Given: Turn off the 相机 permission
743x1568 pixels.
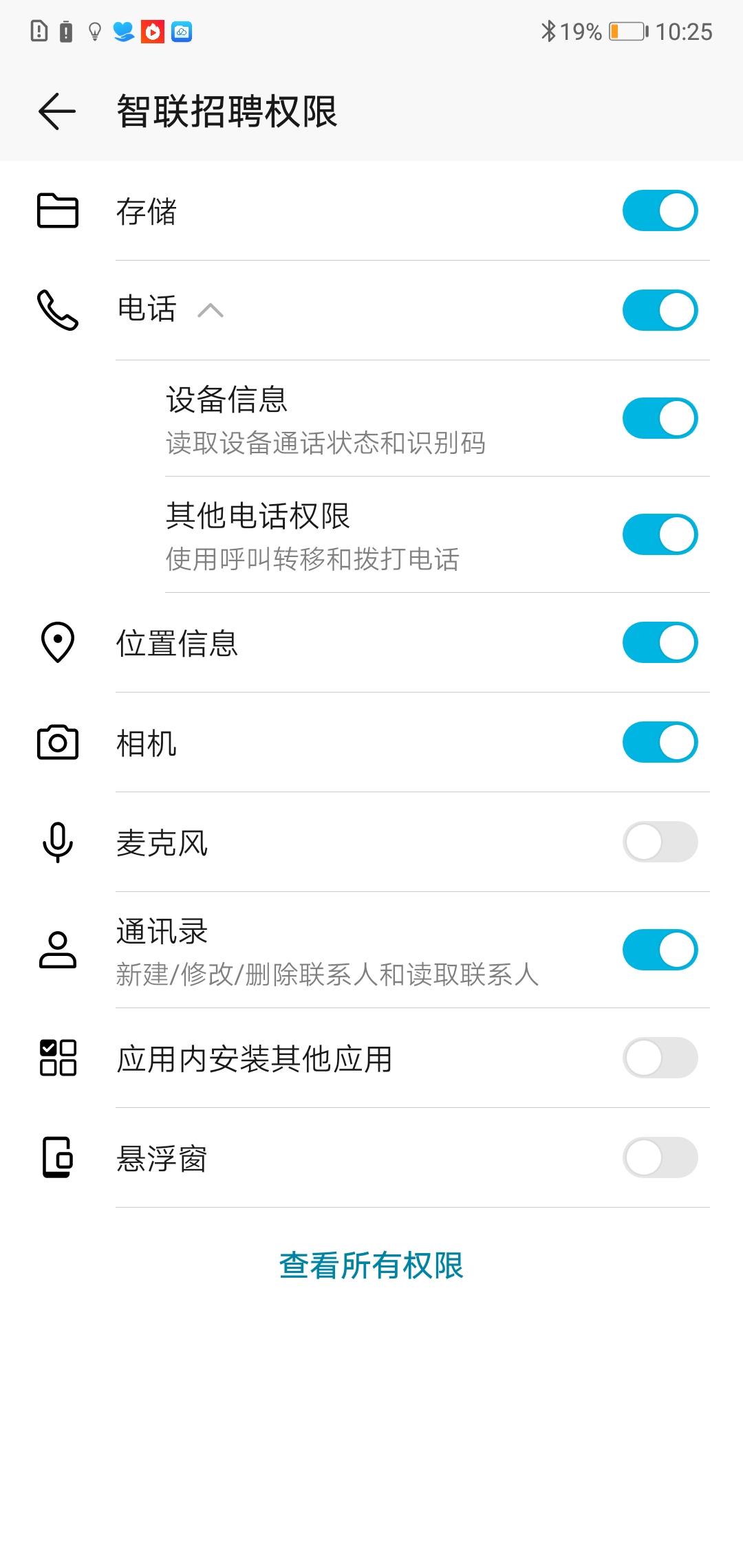Looking at the screenshot, I should pos(660,742).
